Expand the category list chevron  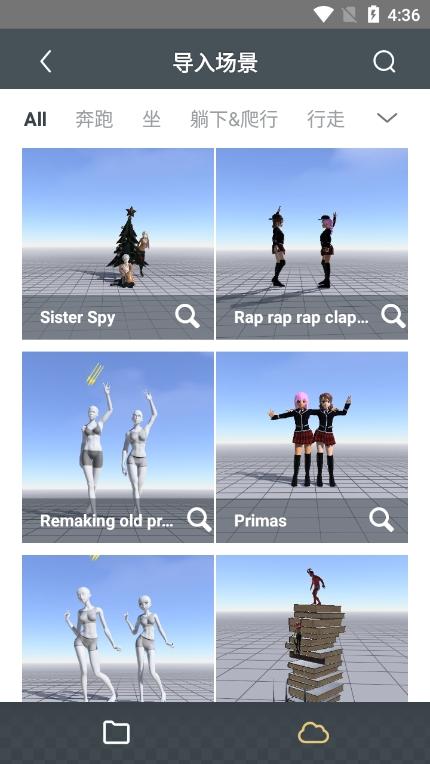tap(387, 118)
